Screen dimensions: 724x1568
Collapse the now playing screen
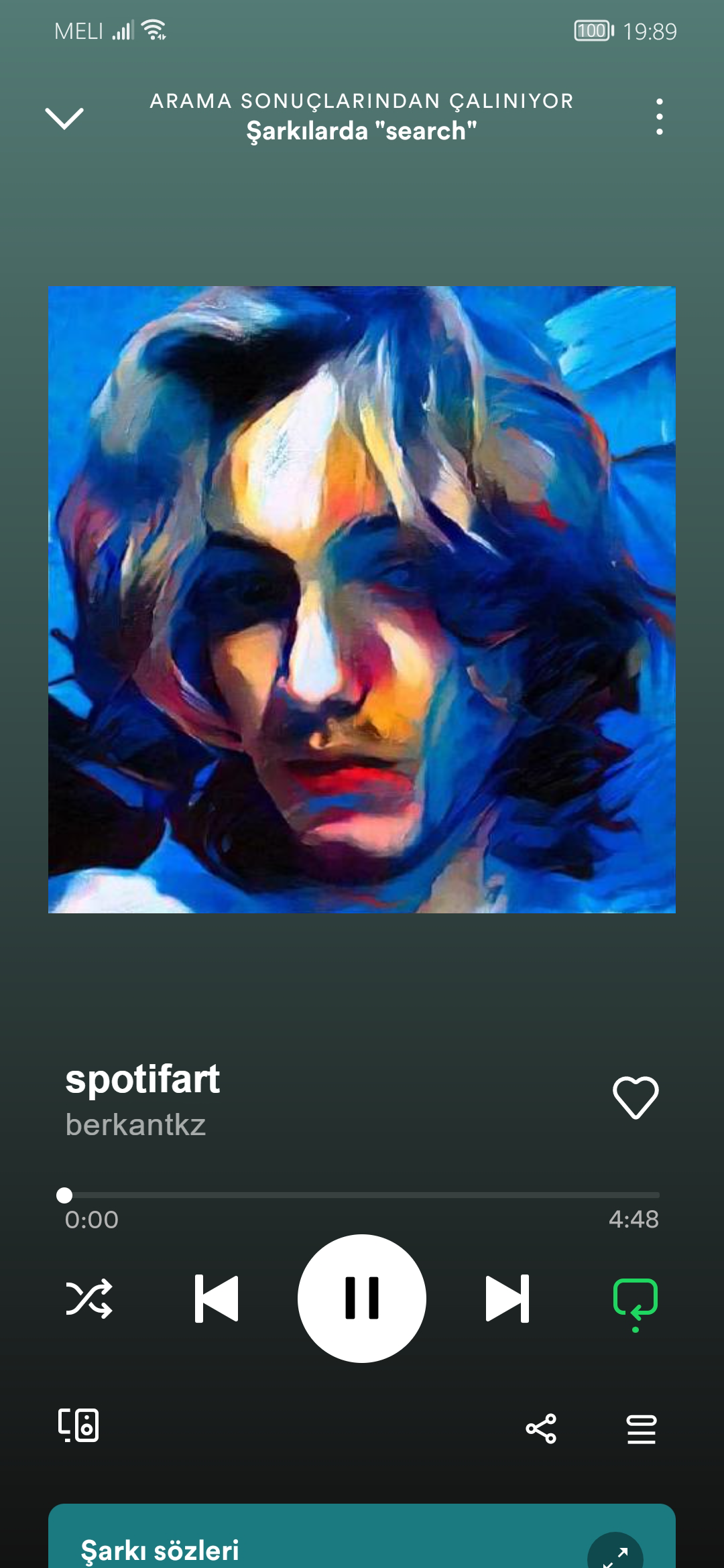pyautogui.click(x=64, y=118)
